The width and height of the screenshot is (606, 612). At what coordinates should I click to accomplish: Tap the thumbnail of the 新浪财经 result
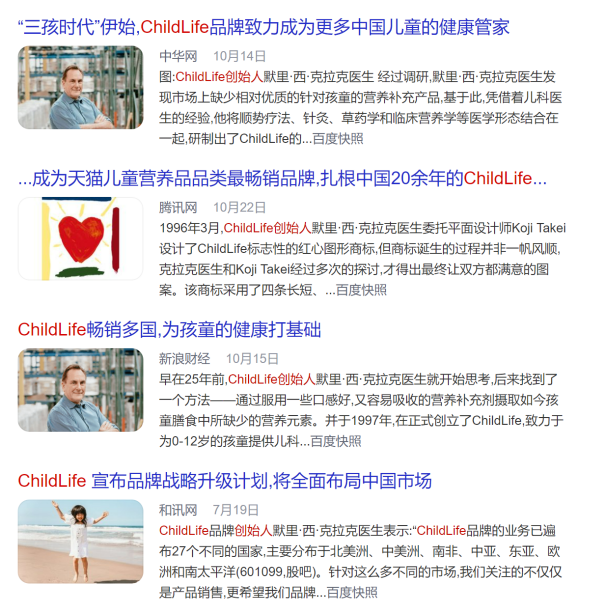(x=81, y=391)
